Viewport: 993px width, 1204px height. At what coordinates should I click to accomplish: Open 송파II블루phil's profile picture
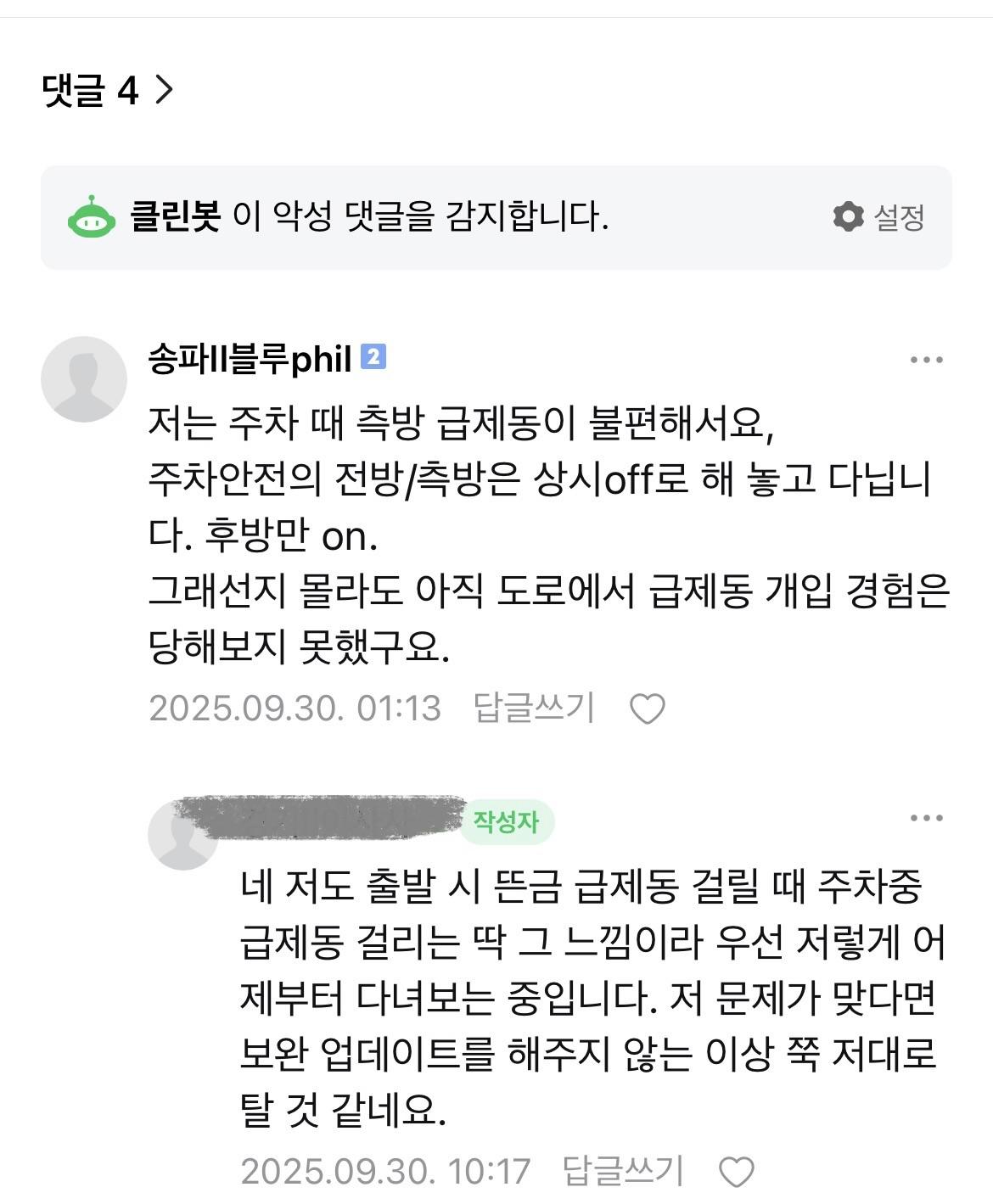click(83, 378)
